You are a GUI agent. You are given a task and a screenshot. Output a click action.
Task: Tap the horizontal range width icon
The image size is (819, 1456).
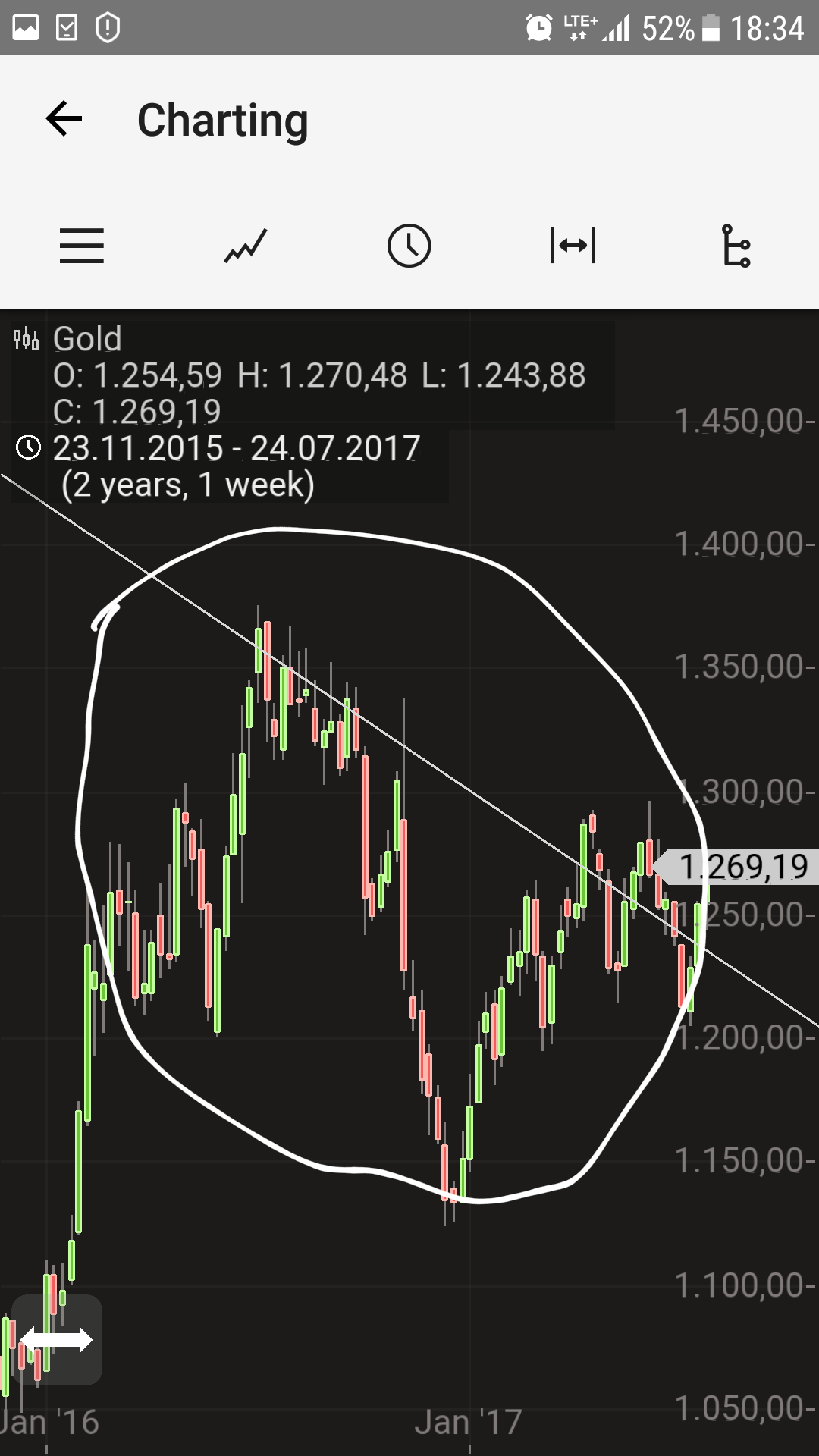573,246
